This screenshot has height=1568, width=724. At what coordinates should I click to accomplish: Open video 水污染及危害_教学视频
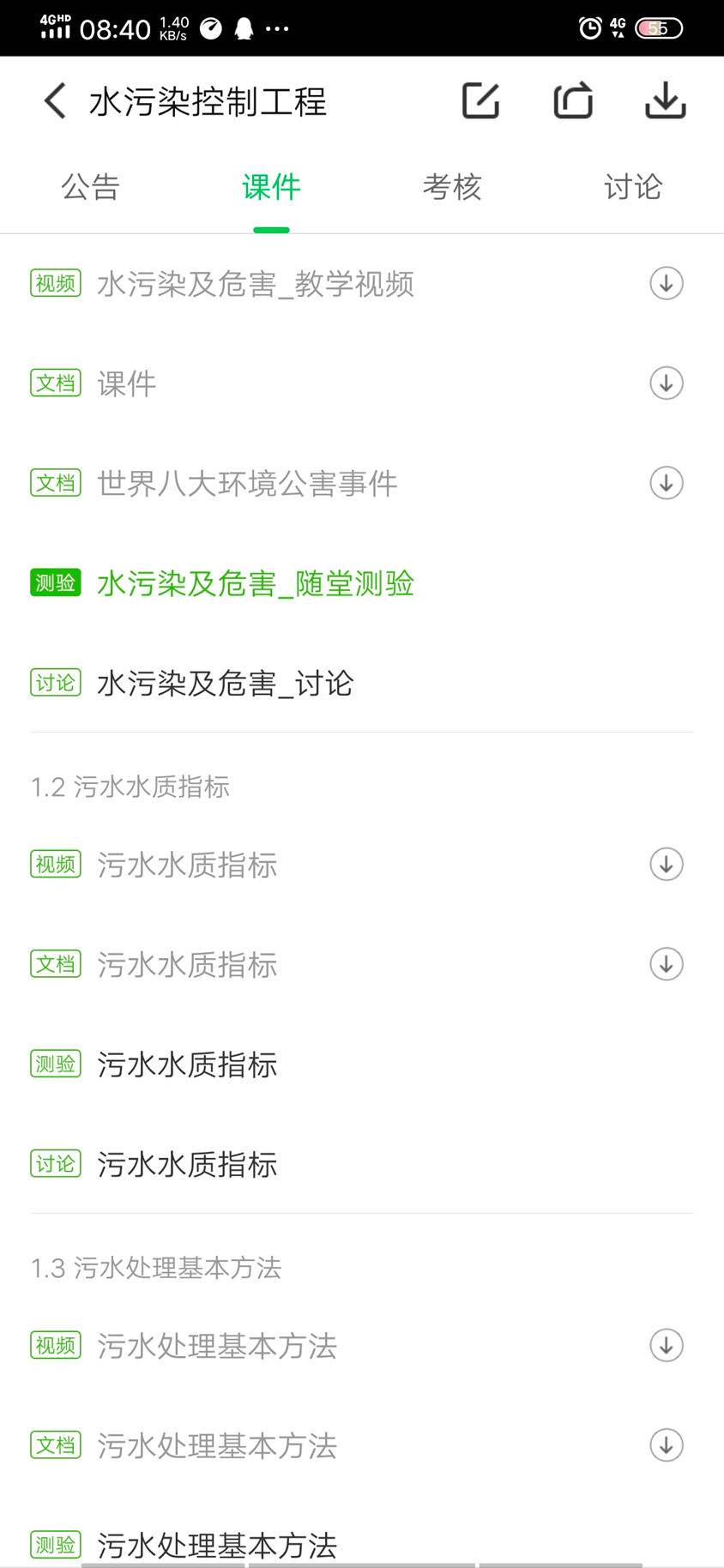(256, 284)
